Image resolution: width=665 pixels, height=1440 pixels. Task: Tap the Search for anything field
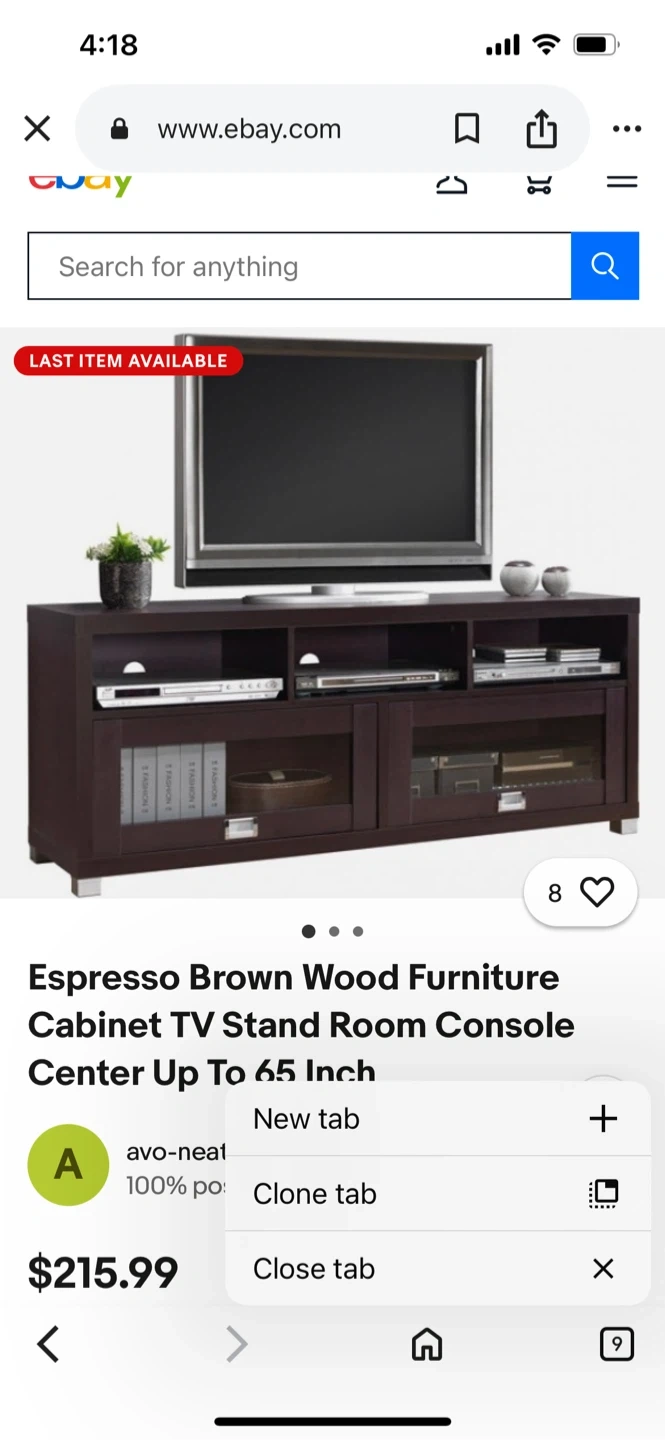tap(300, 267)
